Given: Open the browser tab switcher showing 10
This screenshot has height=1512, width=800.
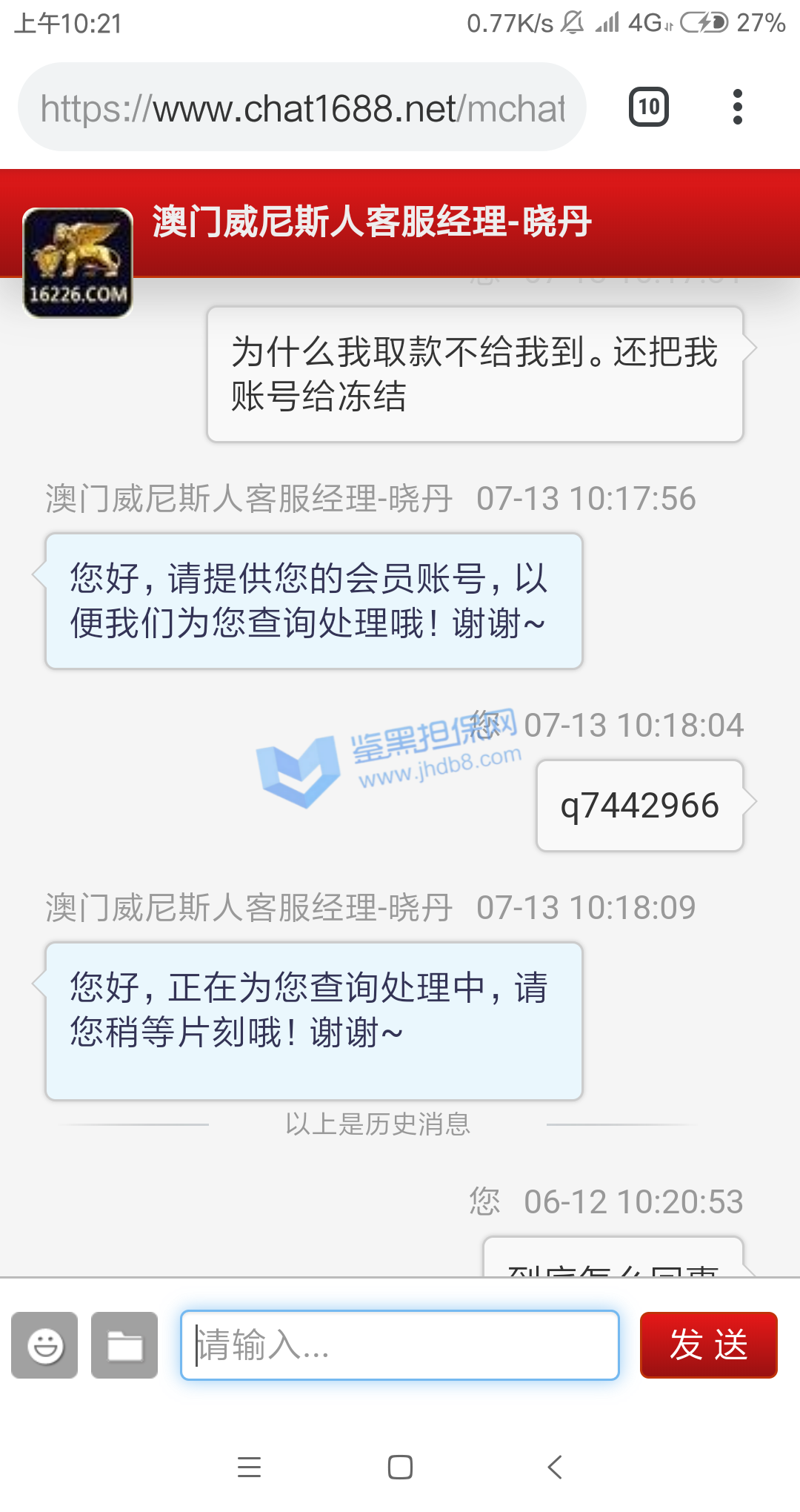Looking at the screenshot, I should tap(649, 107).
